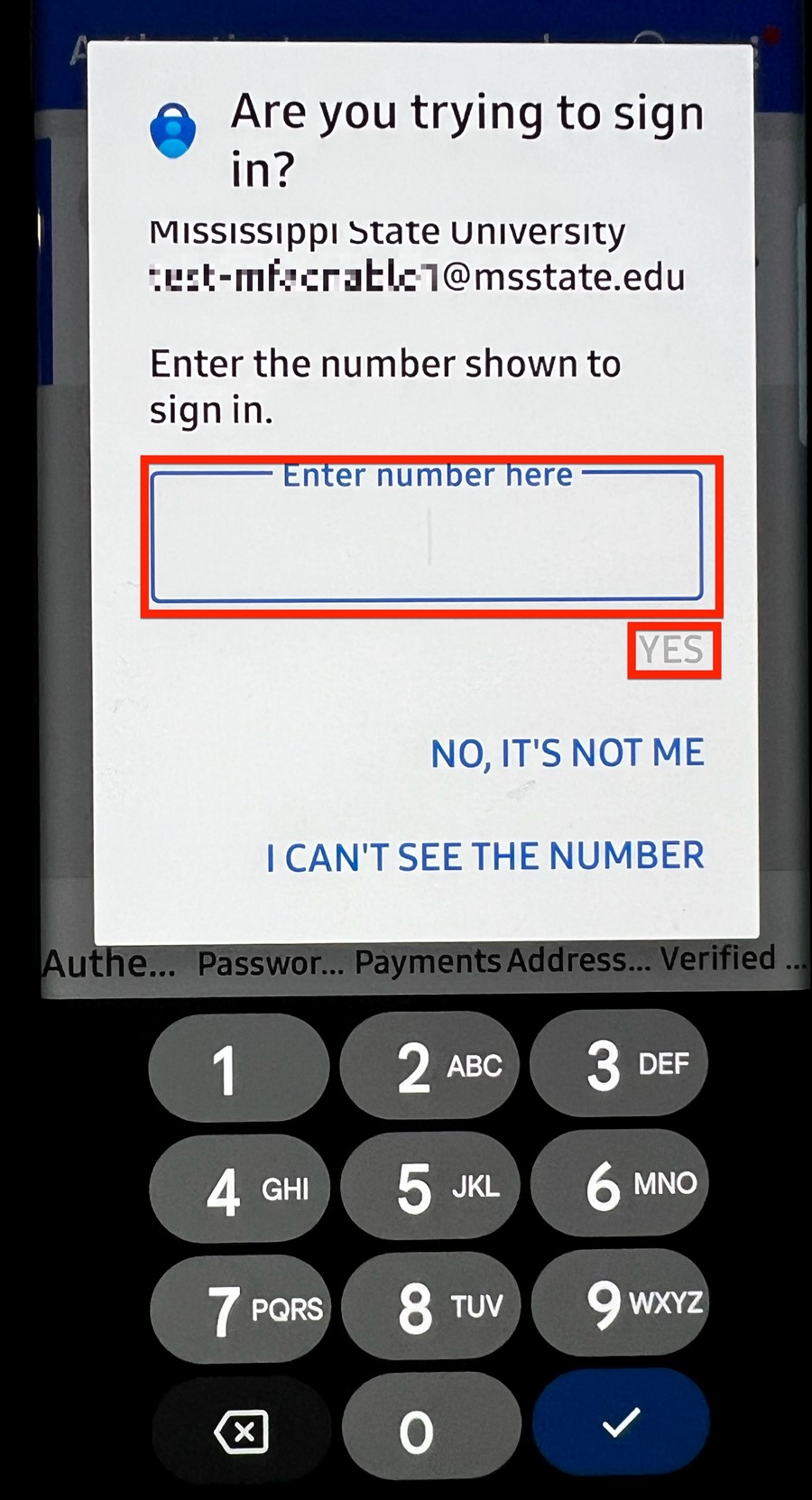Submit with the keypad checkmark key
The height and width of the screenshot is (1500, 812).
click(x=621, y=1423)
